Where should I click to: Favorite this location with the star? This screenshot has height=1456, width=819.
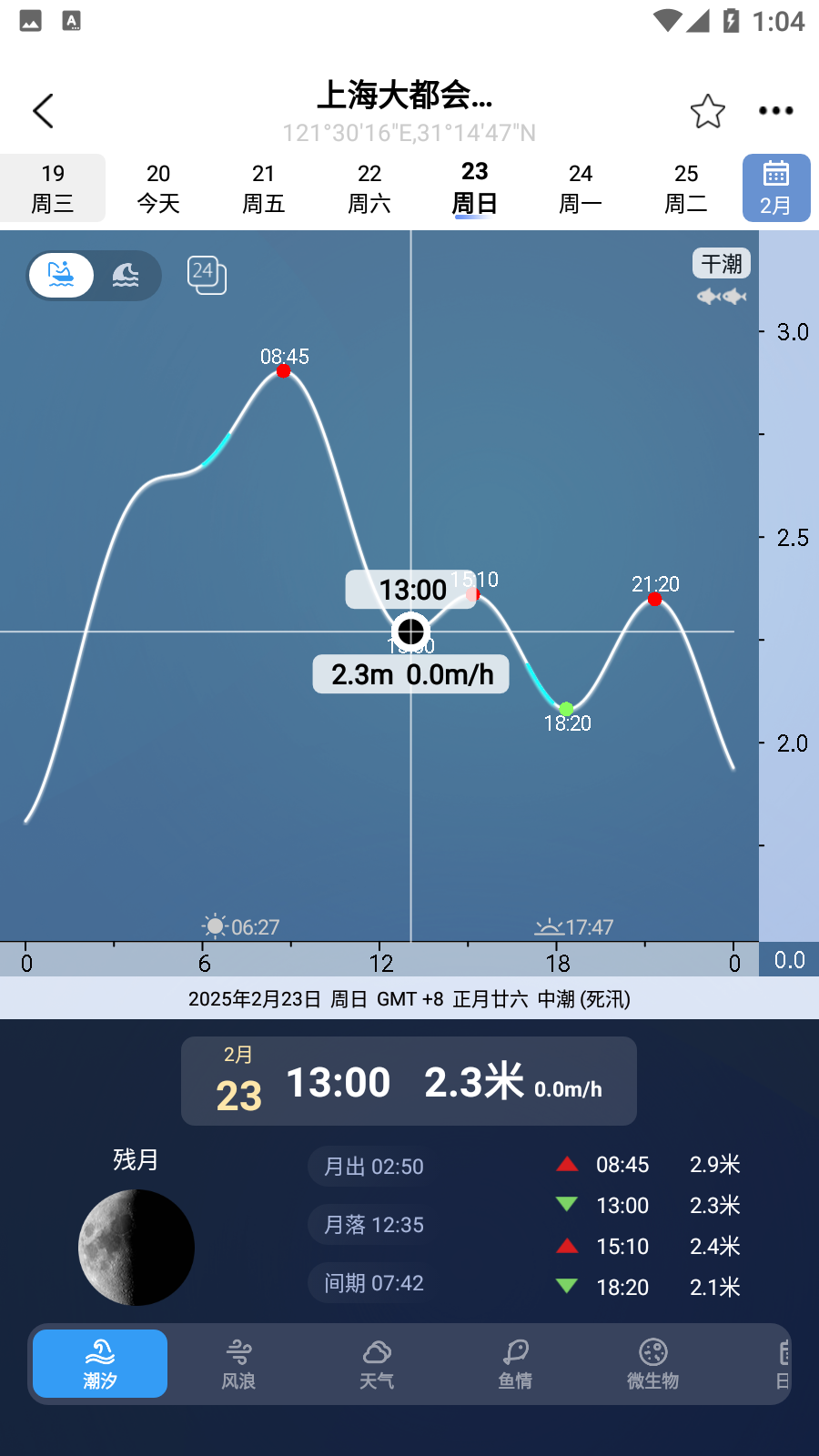click(x=707, y=111)
